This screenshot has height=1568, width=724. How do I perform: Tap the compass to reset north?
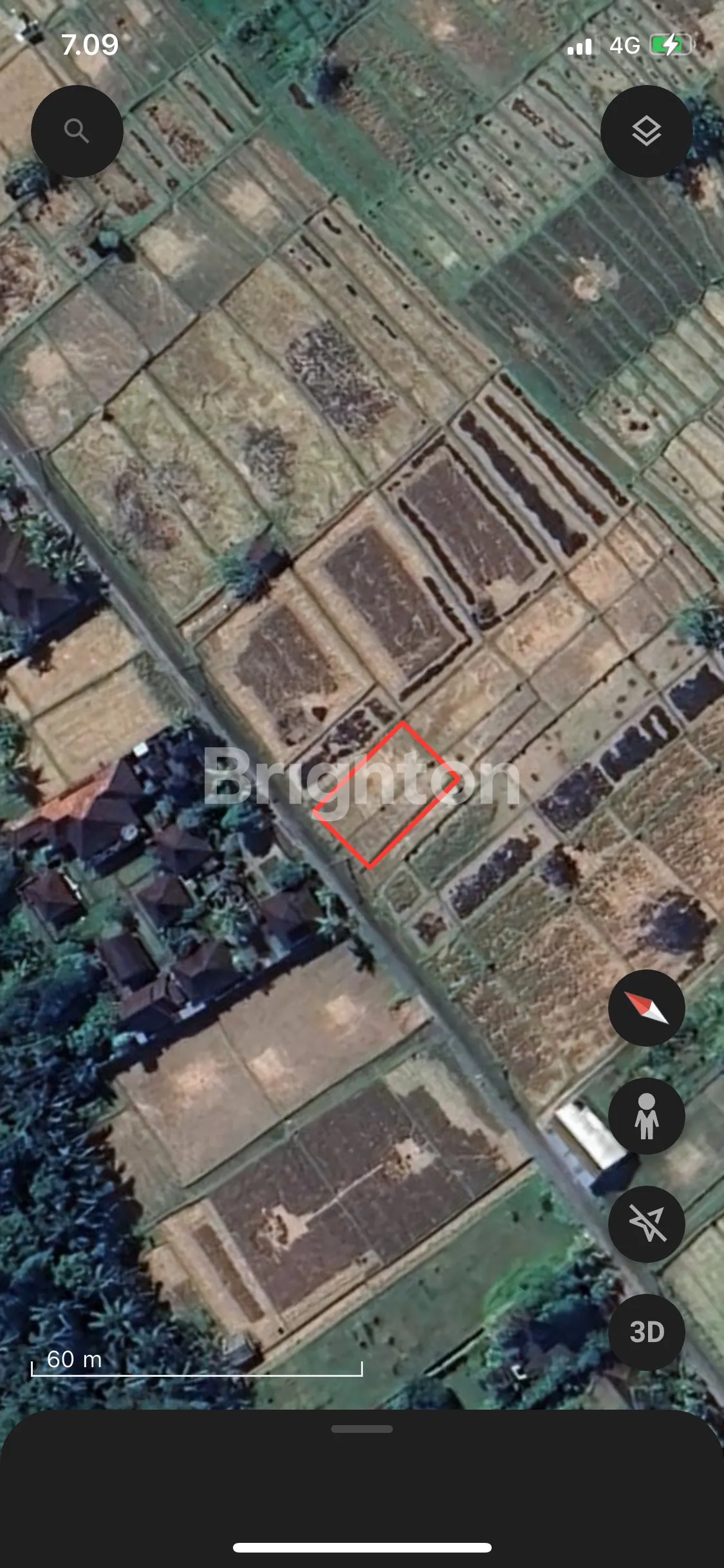point(646,1008)
